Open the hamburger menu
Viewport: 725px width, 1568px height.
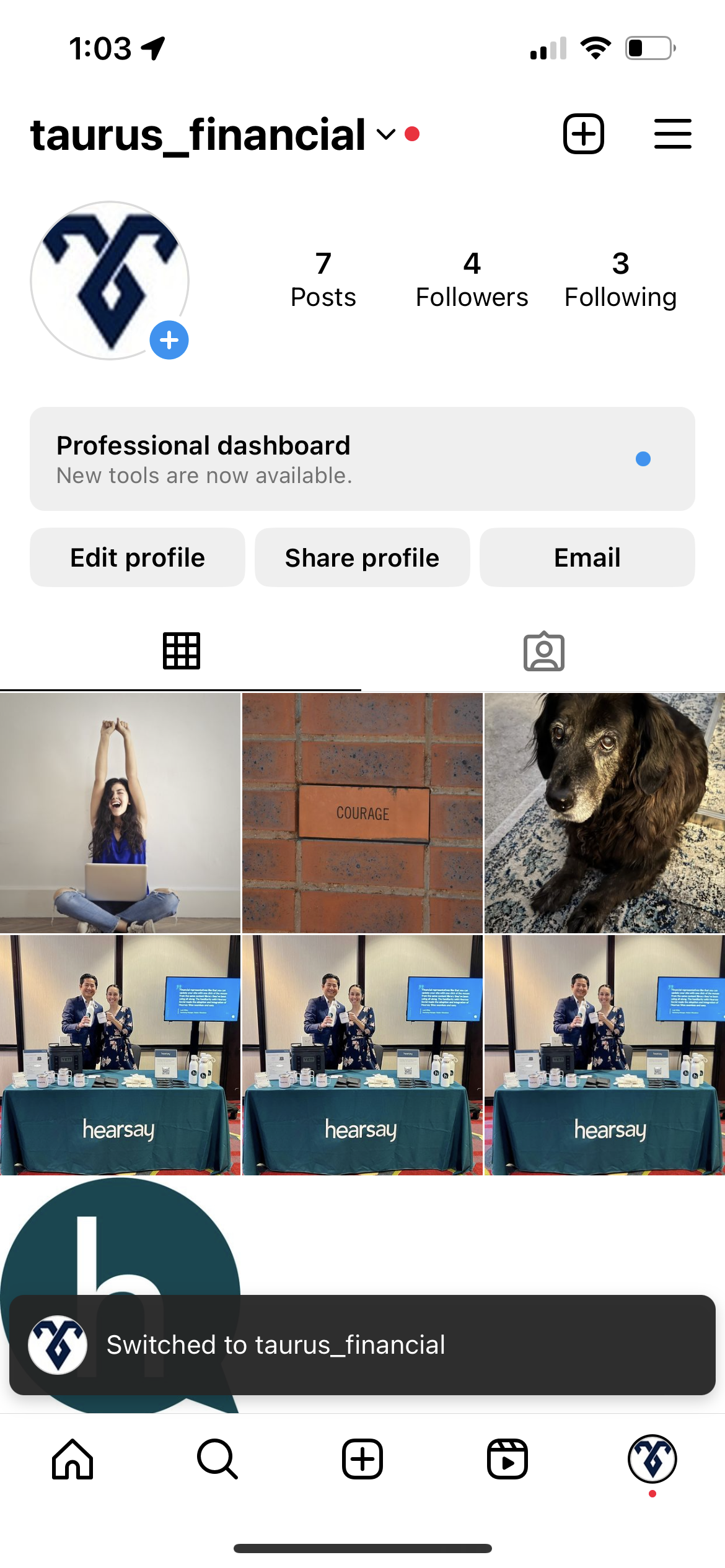tap(672, 134)
